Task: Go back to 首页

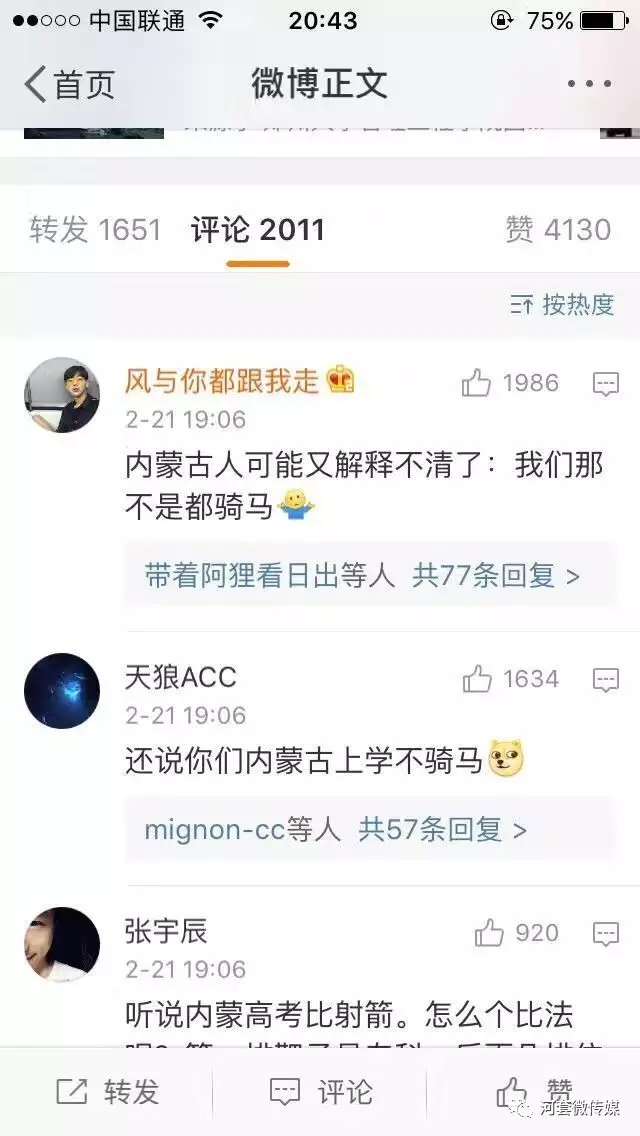Action: point(68,84)
